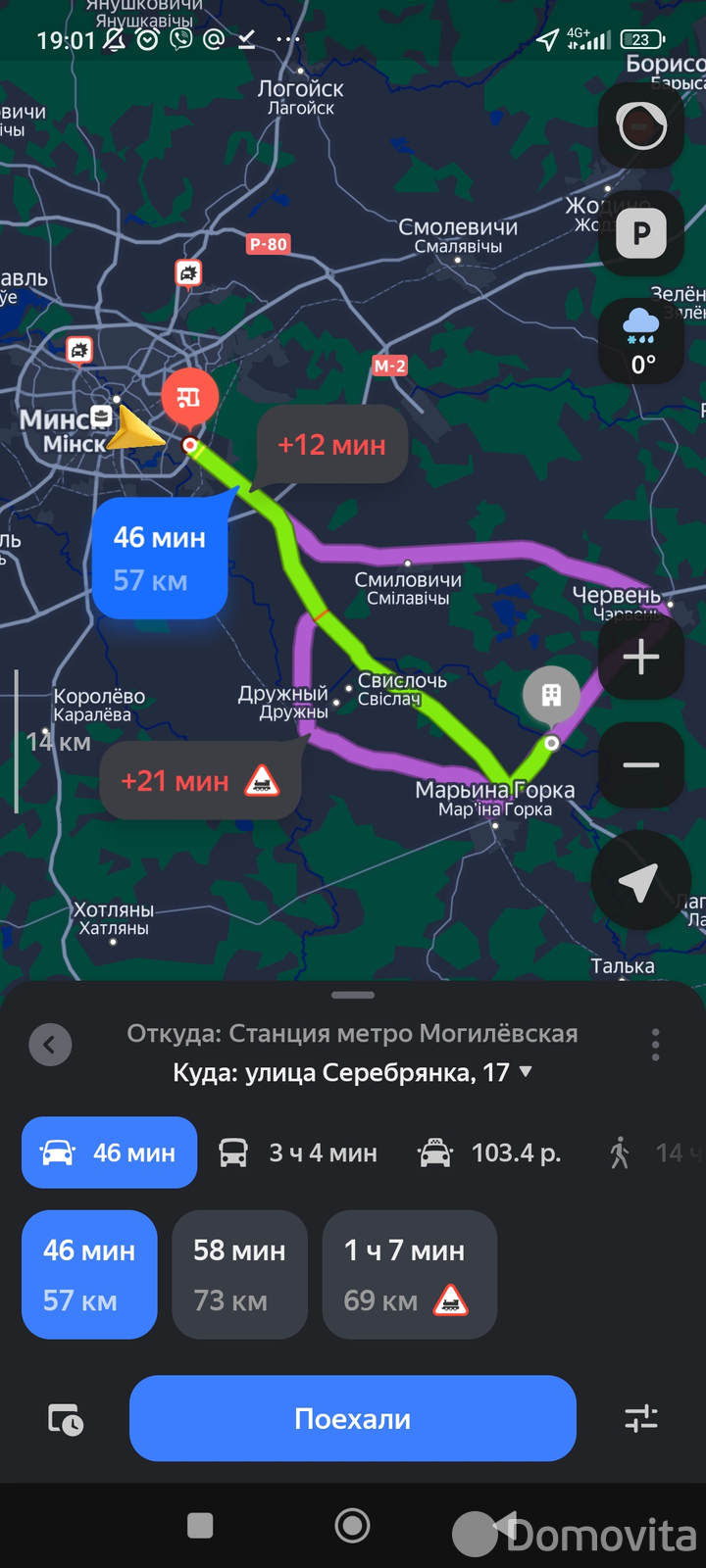706x1568 pixels.
Task: Toggle map orientation with the compass arrow
Action: [641, 880]
